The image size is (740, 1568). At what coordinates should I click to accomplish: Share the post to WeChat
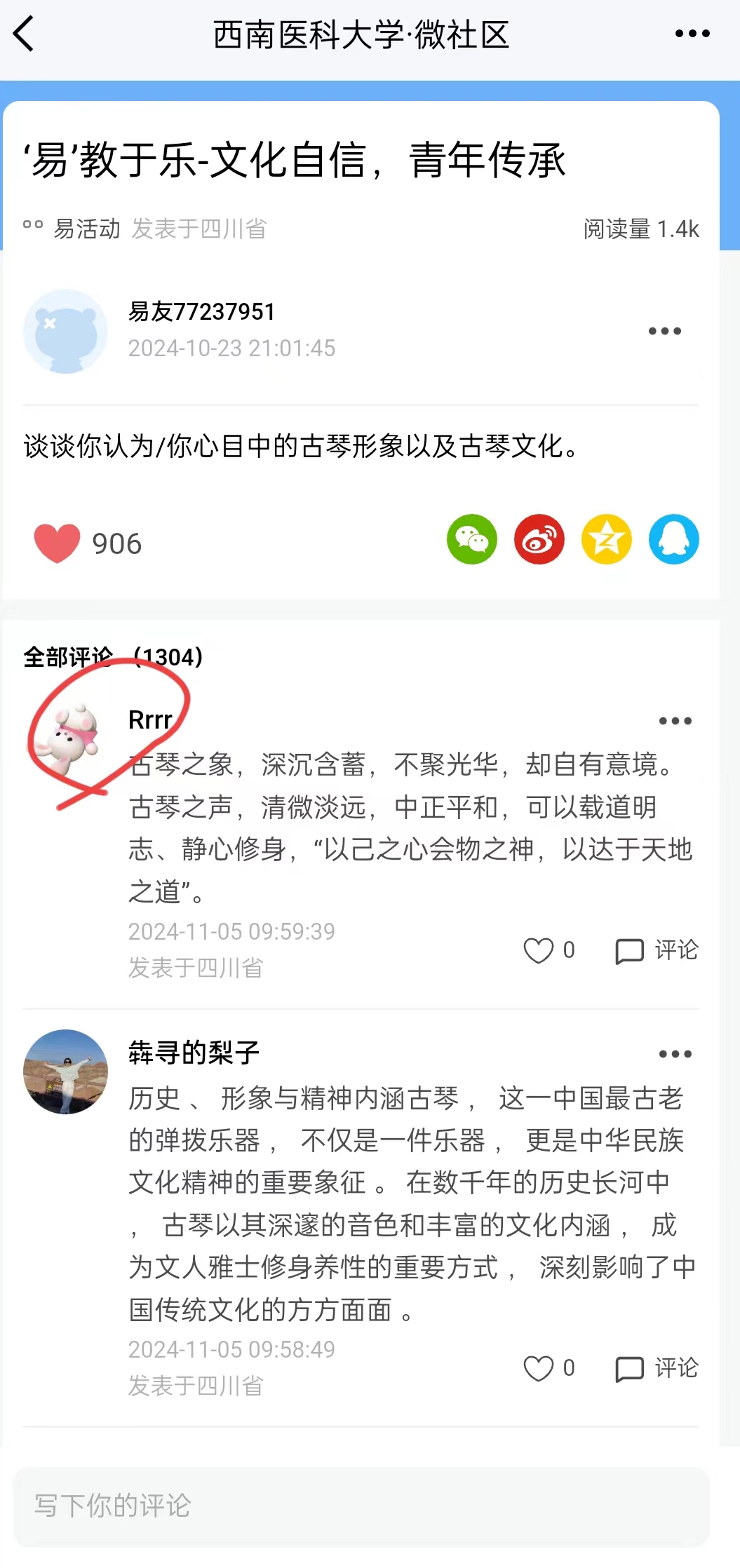pyautogui.click(x=472, y=539)
